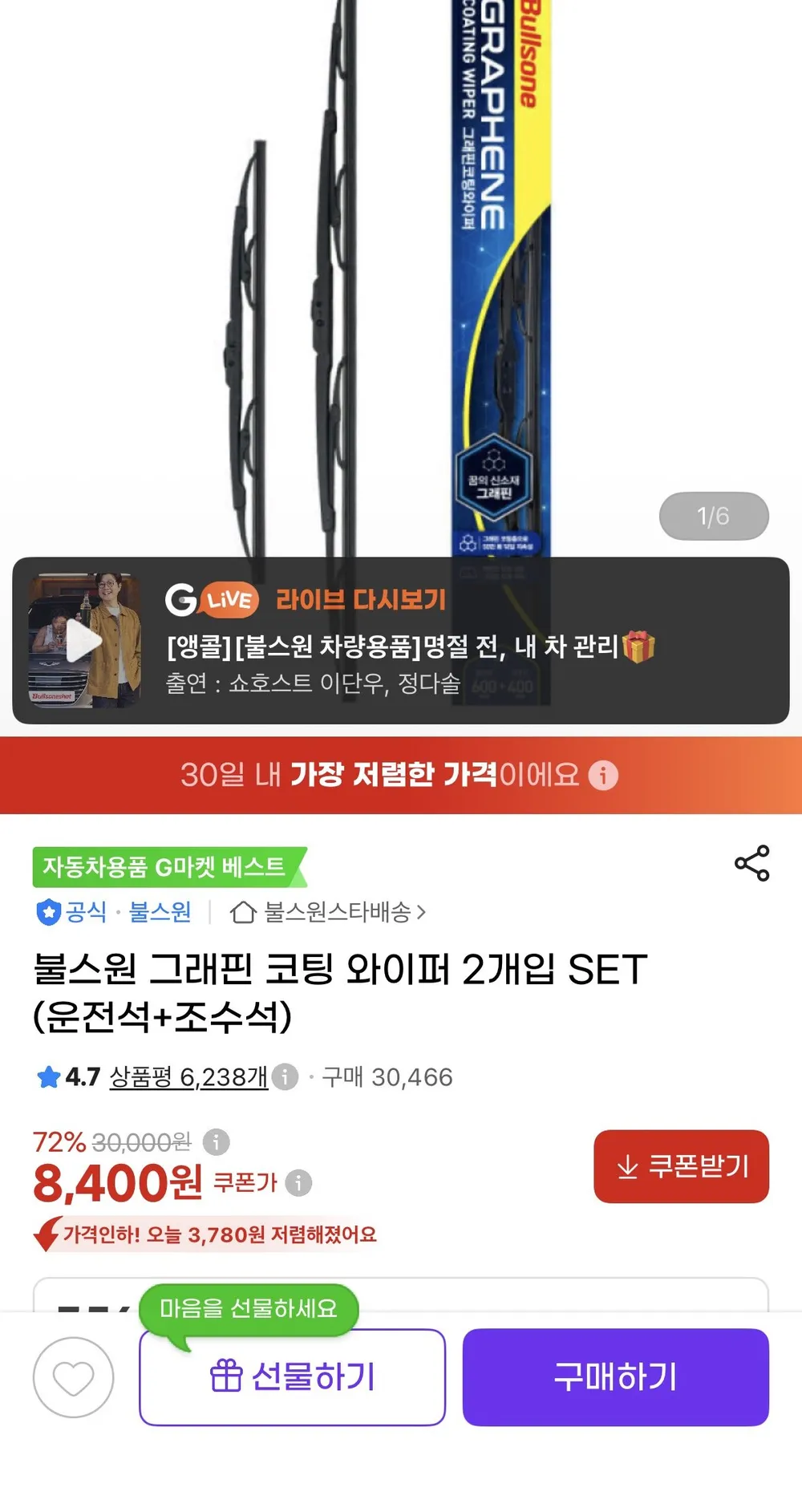View the 6,238 product reviews
The height and width of the screenshot is (1512, 802).
click(x=188, y=1077)
